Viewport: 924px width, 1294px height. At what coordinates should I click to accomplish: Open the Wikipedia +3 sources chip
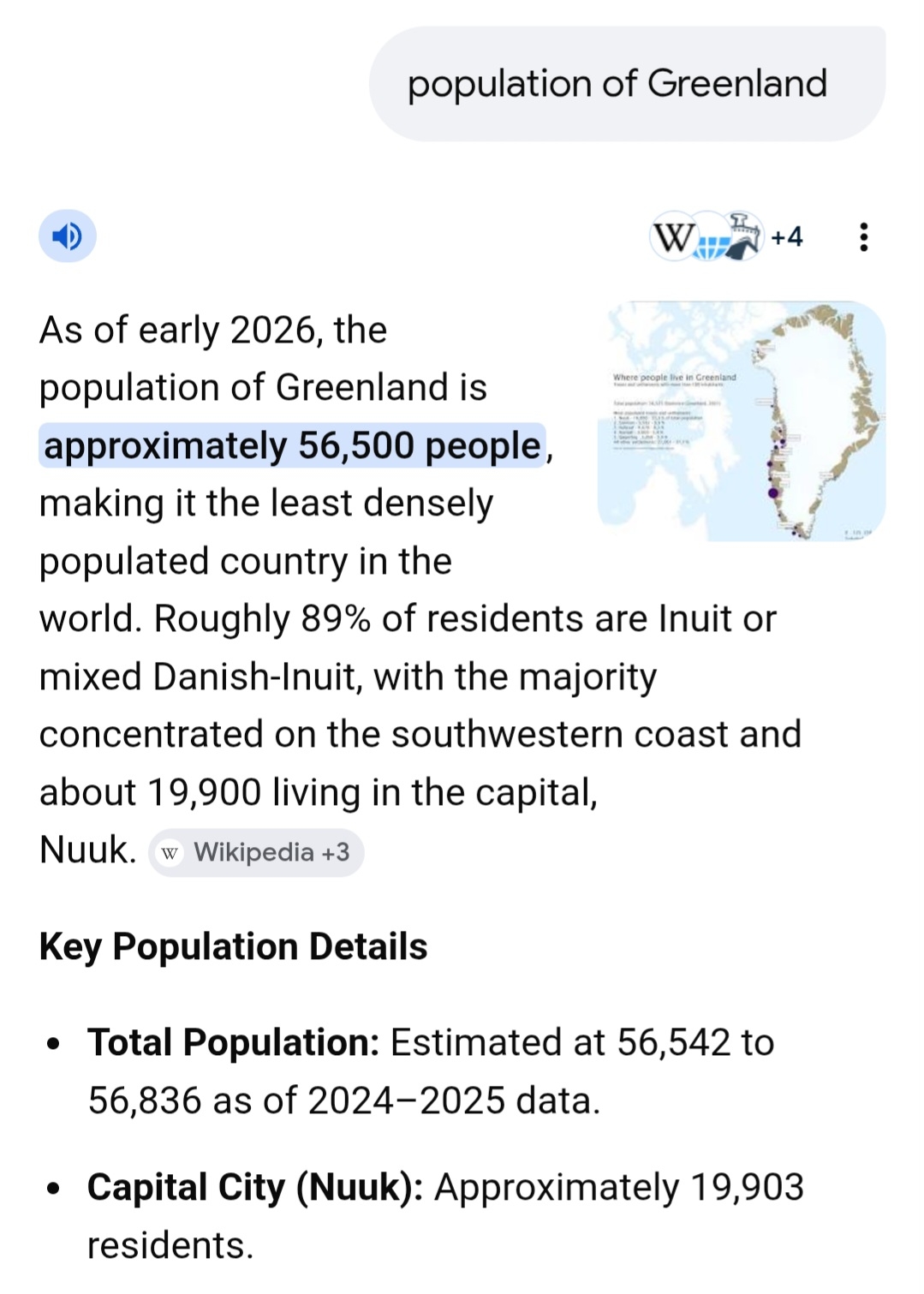[x=256, y=852]
